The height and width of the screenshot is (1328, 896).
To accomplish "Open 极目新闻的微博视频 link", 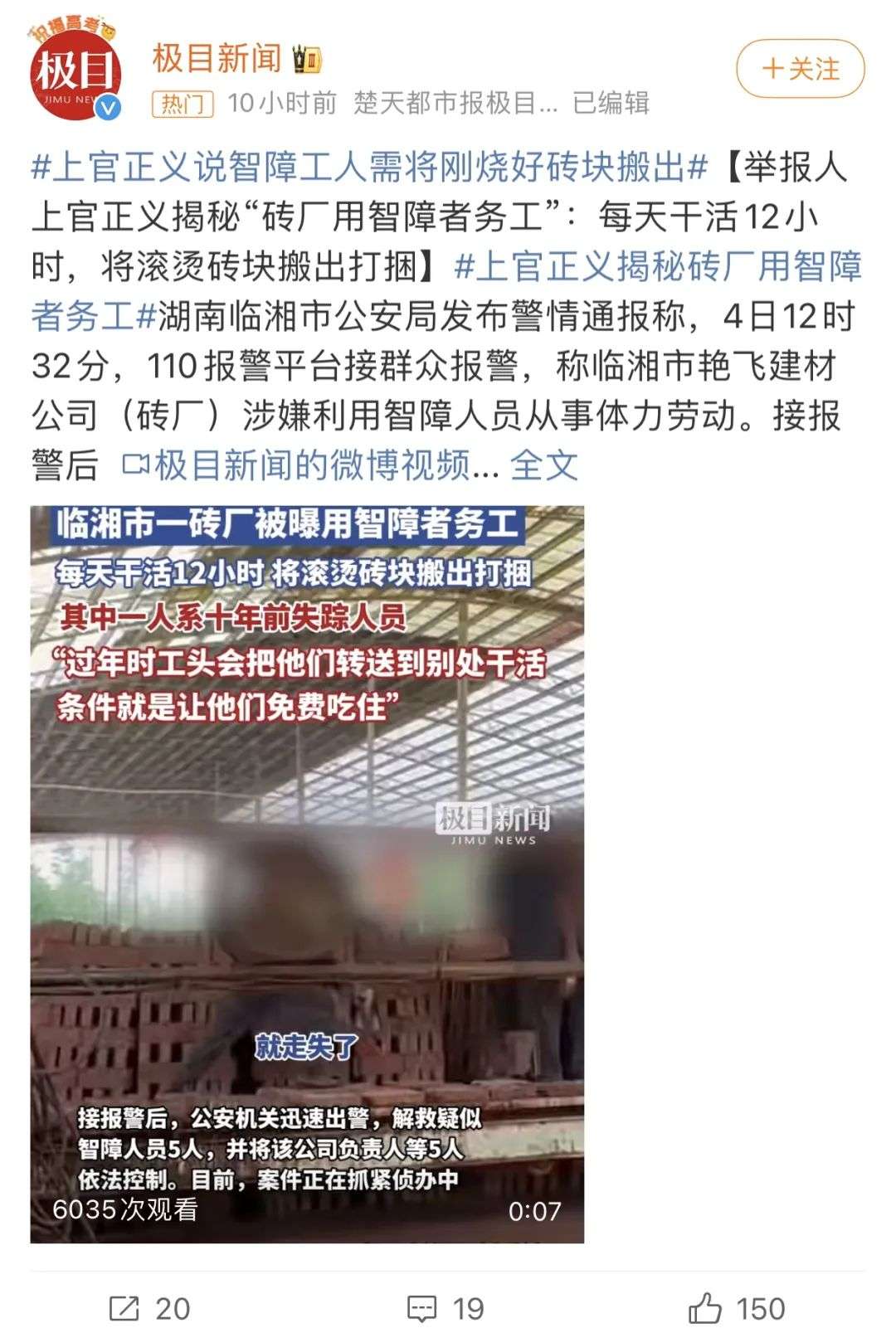I will tap(311, 465).
